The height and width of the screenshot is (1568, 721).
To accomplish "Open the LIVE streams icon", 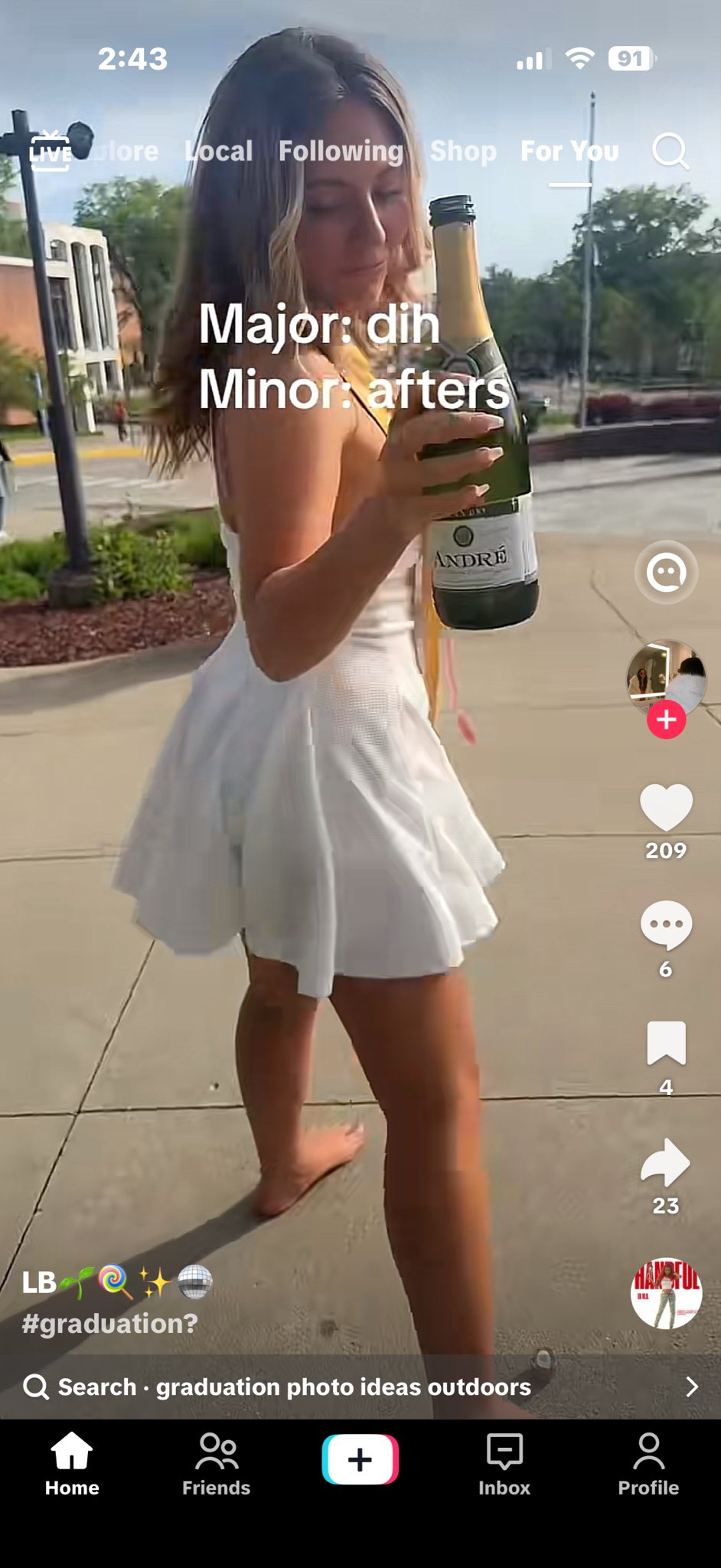I will pyautogui.click(x=50, y=151).
